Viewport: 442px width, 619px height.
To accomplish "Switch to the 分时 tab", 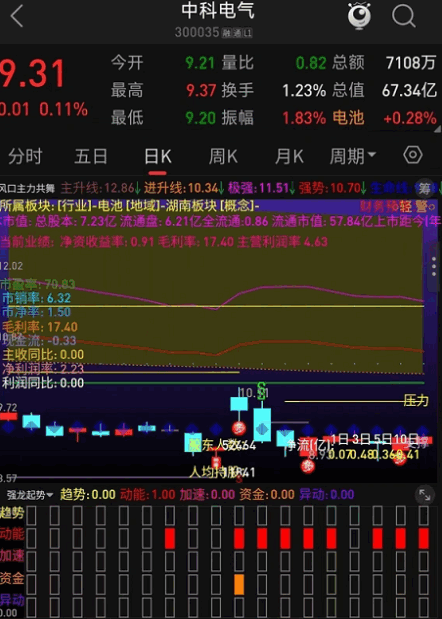I will (x=25, y=157).
